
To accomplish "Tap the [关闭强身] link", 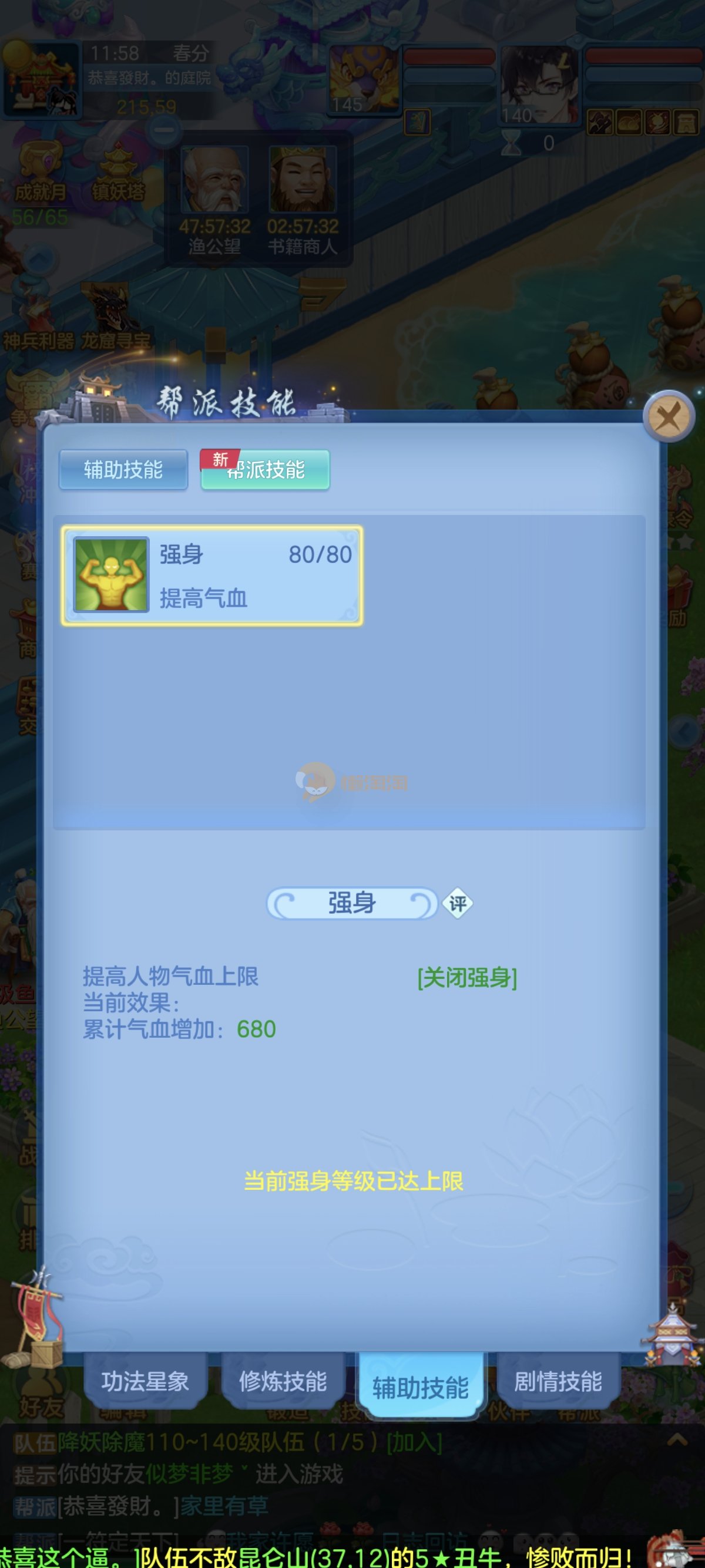I will [467, 978].
